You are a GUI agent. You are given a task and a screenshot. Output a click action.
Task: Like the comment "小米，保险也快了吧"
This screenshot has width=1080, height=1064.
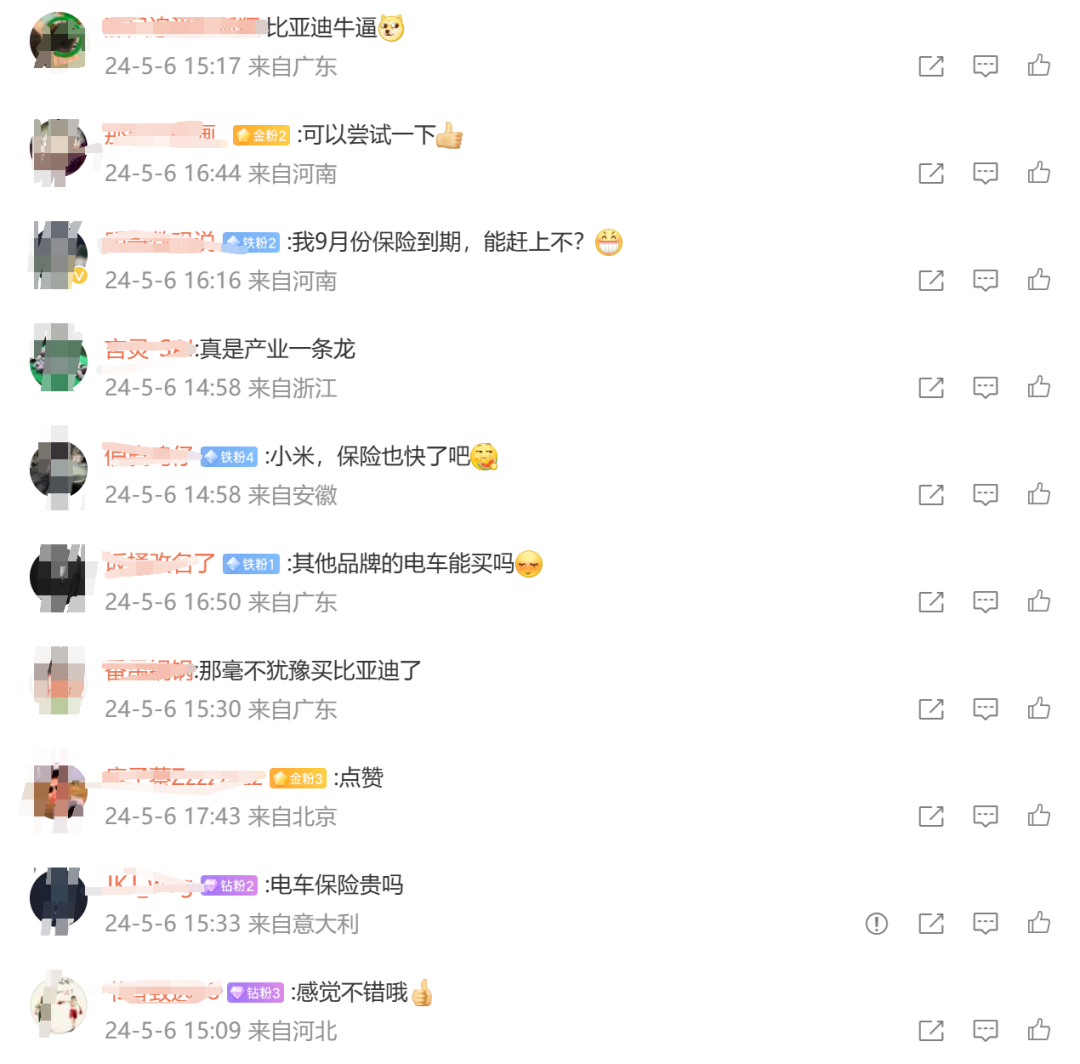pyautogui.click(x=1039, y=494)
